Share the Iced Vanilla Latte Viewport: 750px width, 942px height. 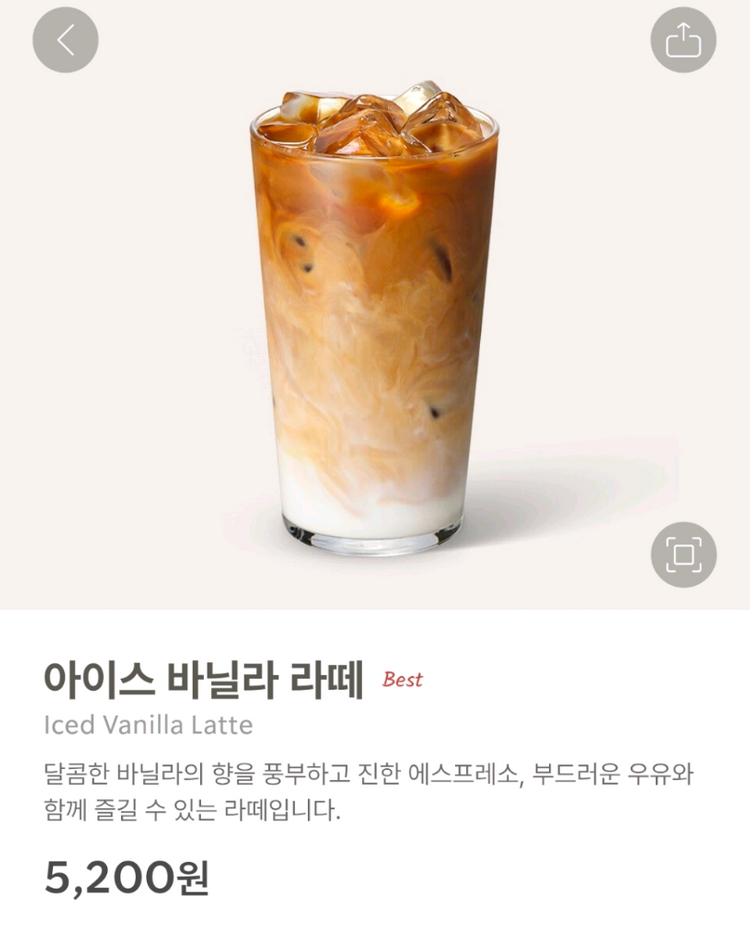683,40
